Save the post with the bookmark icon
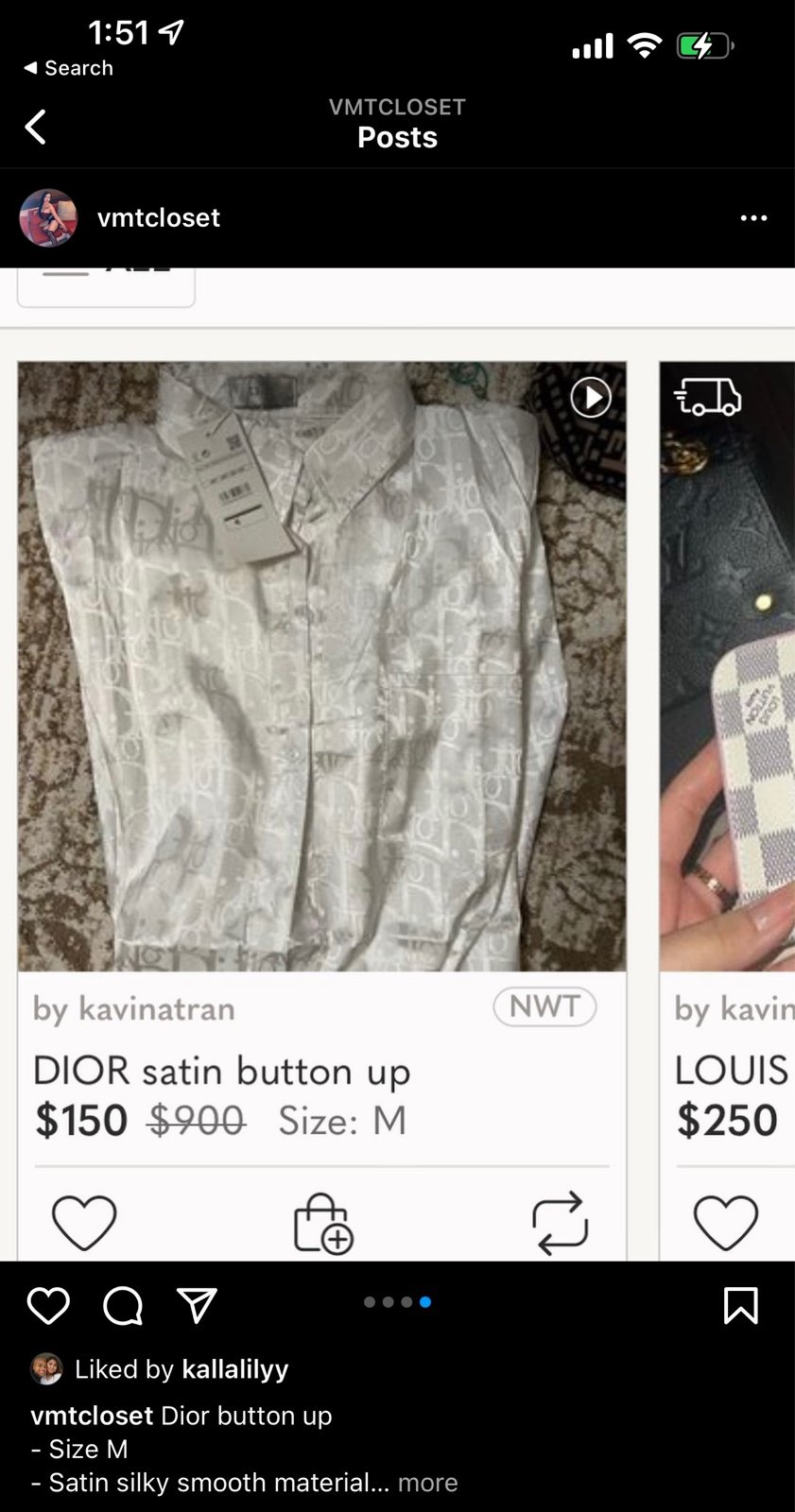795x1512 pixels. pyautogui.click(x=740, y=1305)
